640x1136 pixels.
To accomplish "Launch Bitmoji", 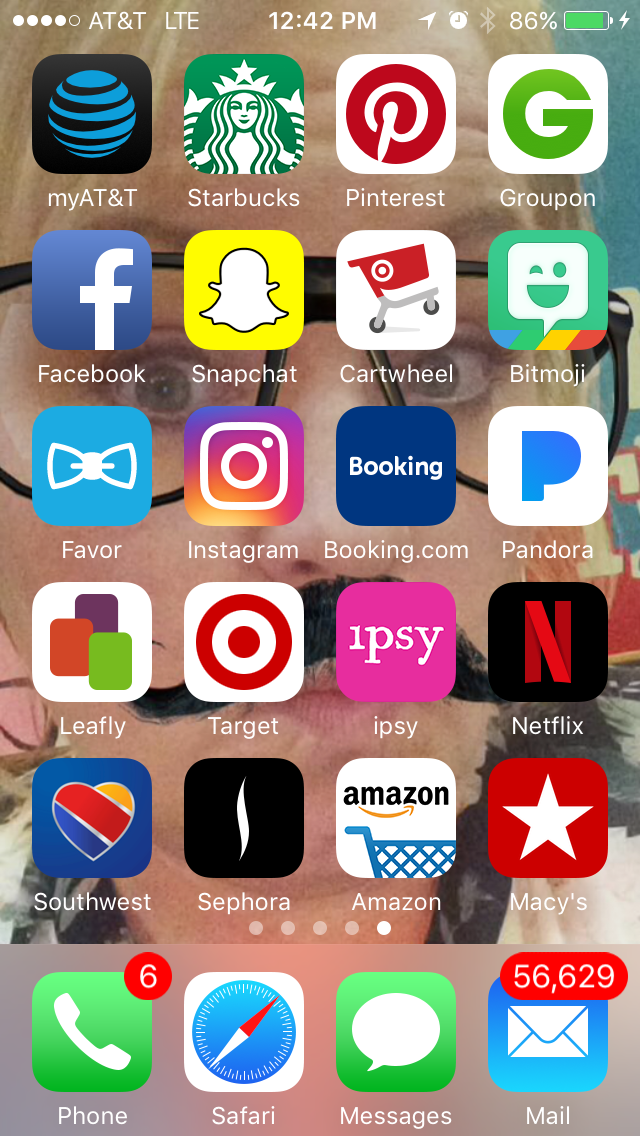I will click(548, 290).
